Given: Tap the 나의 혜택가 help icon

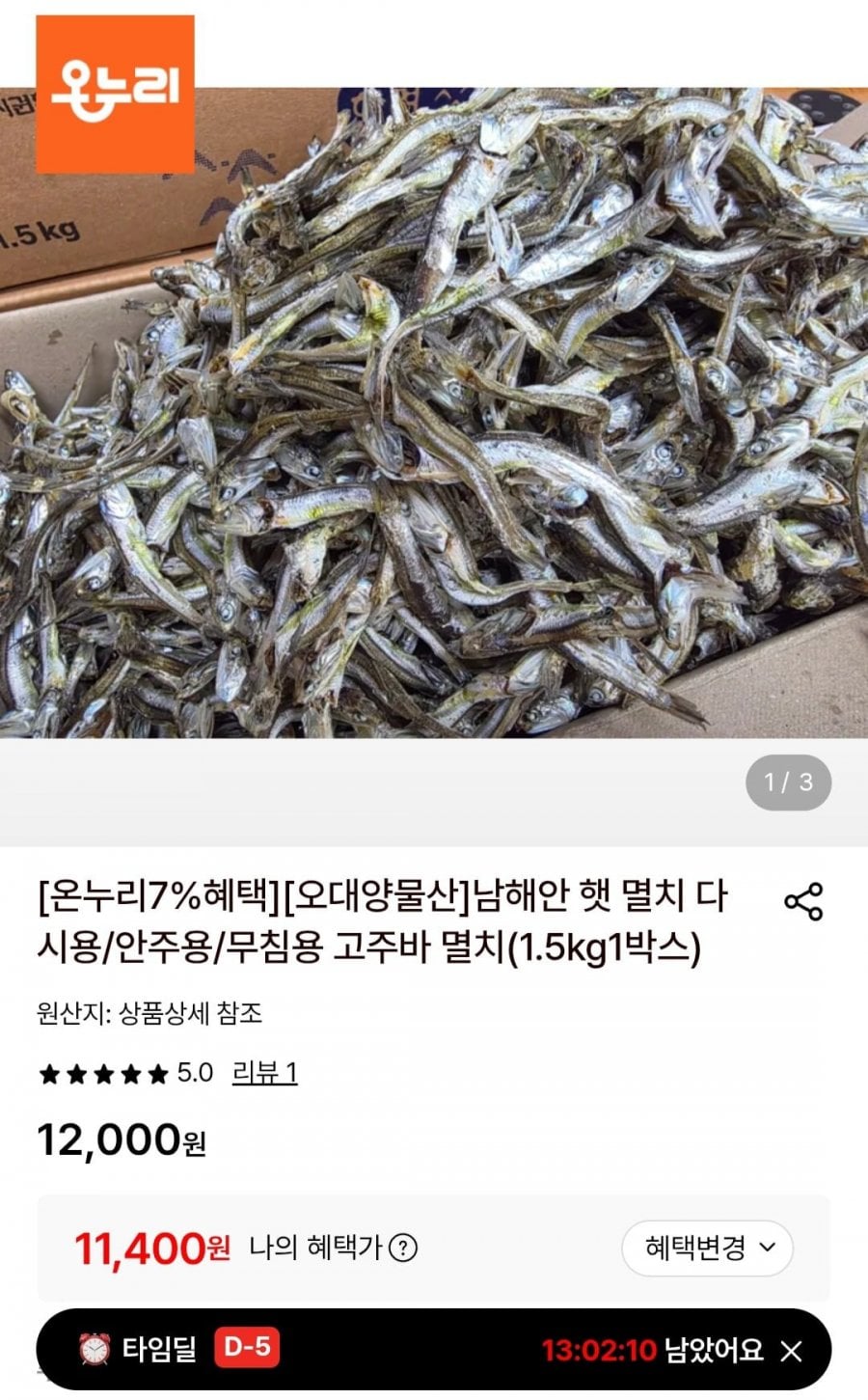Looking at the screenshot, I should coord(403,1249).
